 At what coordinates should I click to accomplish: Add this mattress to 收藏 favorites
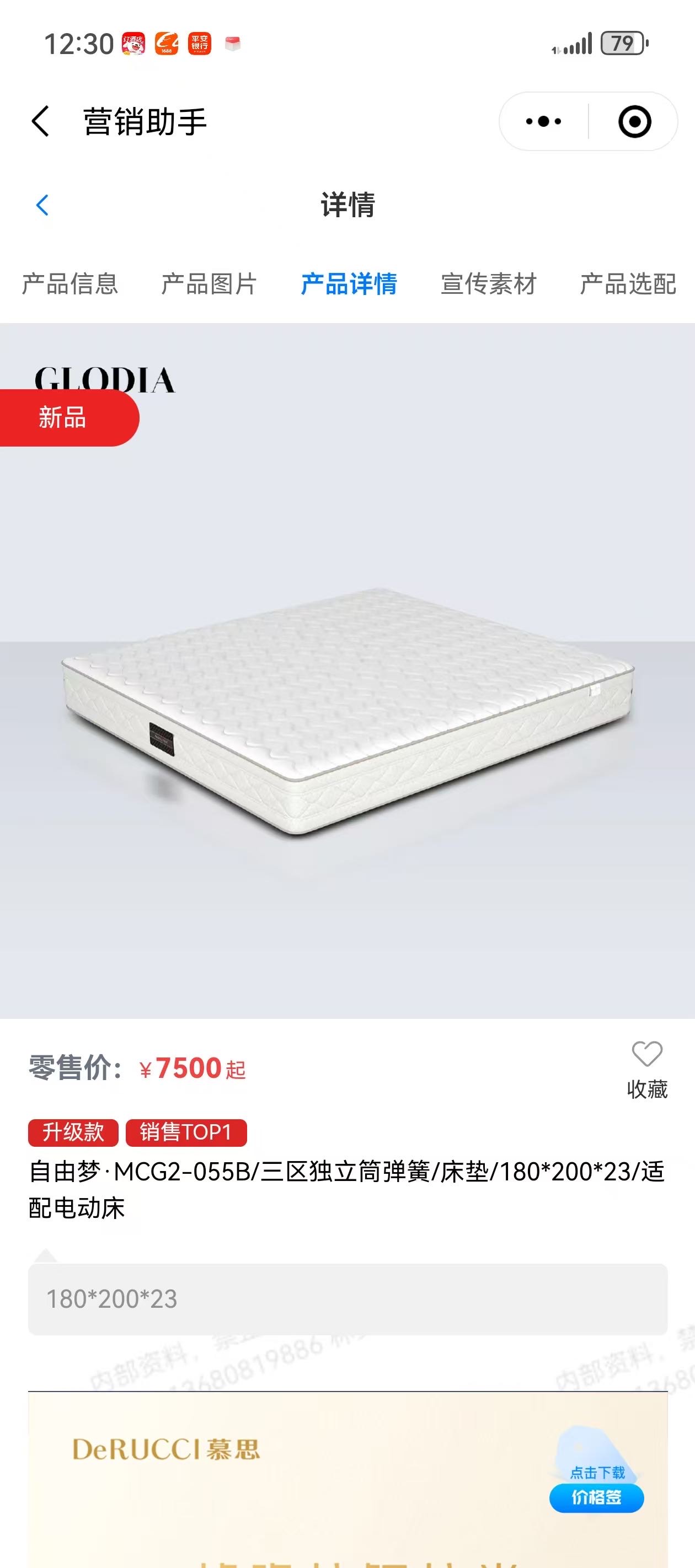pyautogui.click(x=647, y=1069)
